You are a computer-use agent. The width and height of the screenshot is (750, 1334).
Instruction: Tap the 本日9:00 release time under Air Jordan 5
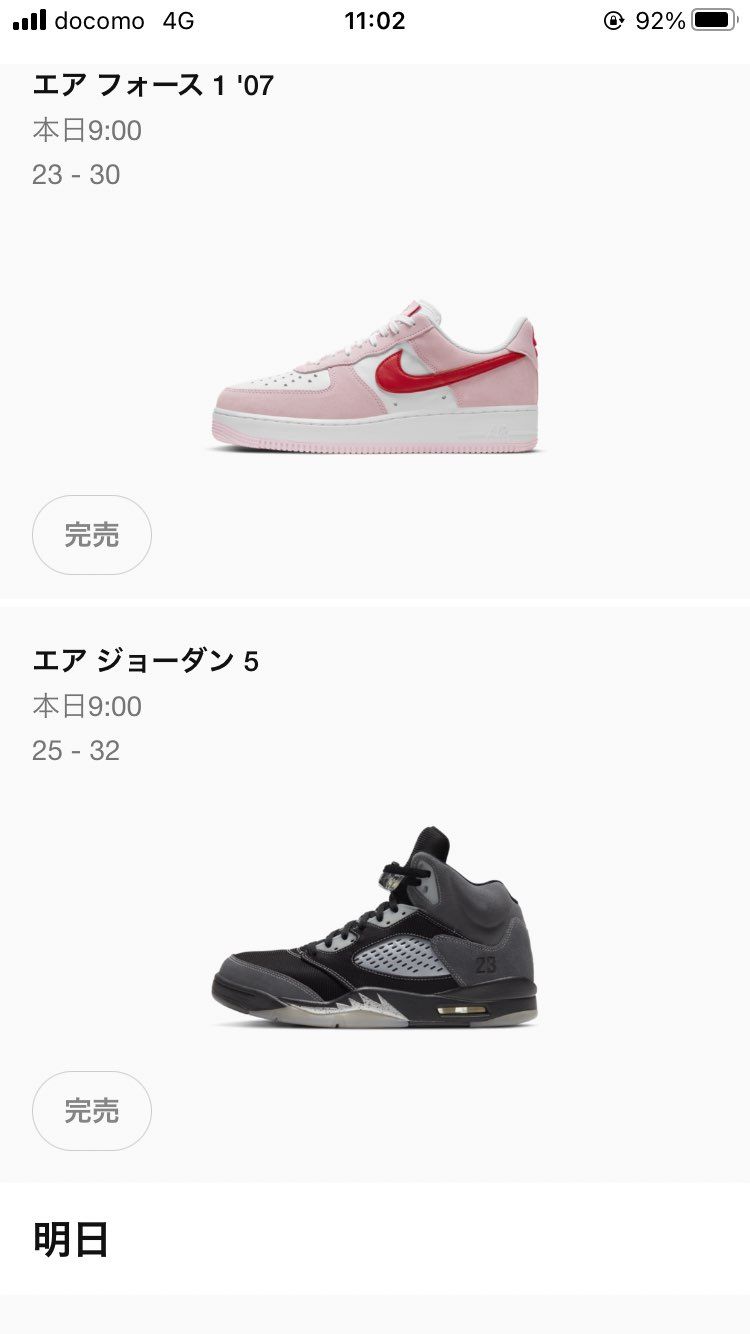pyautogui.click(x=87, y=707)
